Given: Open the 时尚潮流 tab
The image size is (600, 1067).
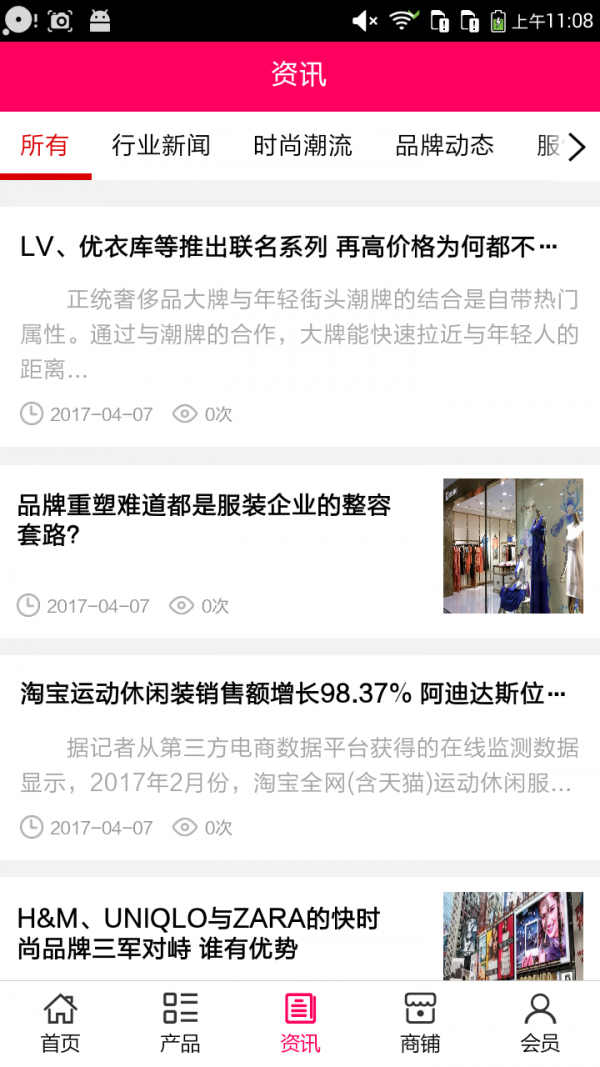Looking at the screenshot, I should pyautogui.click(x=303, y=146).
